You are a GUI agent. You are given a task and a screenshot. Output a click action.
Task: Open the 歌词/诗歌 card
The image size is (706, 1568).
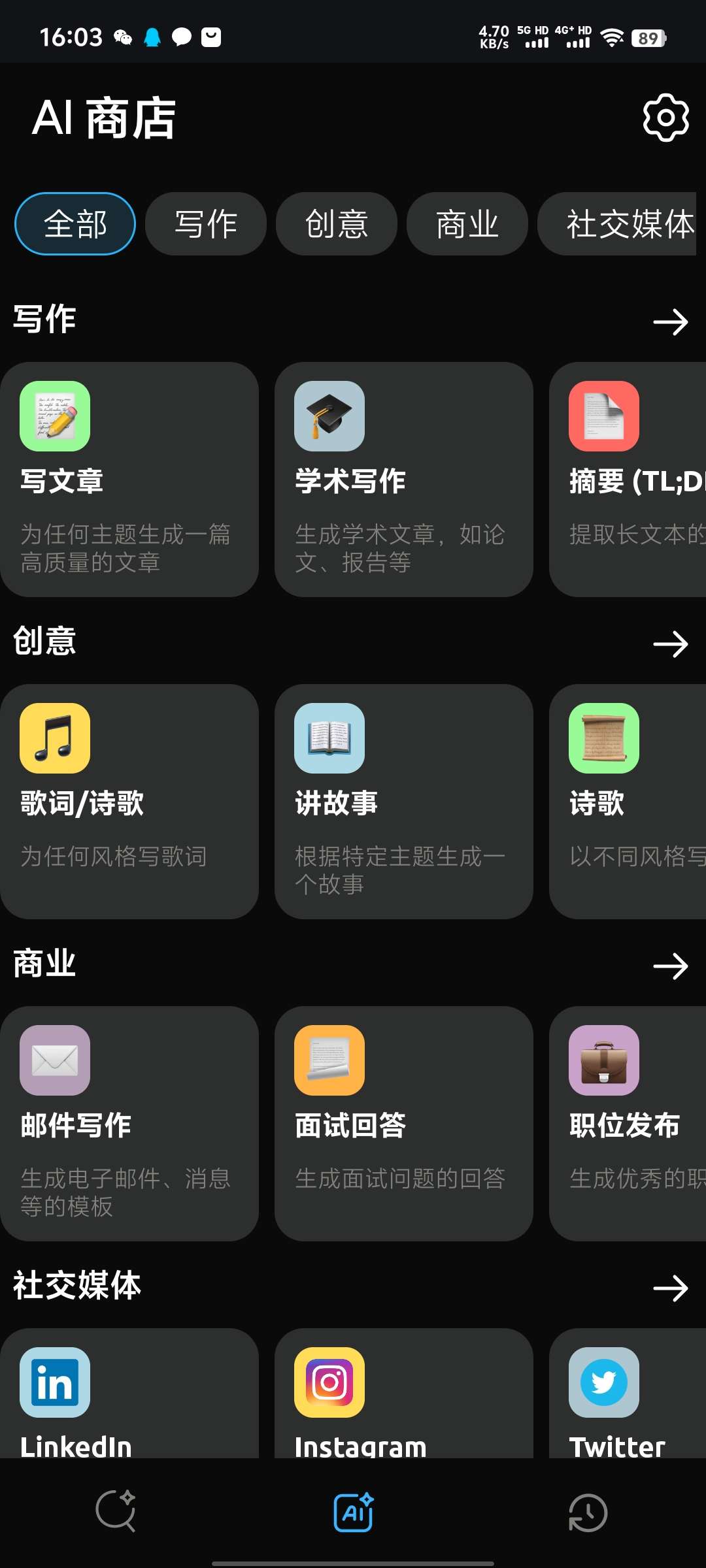pyautogui.click(x=129, y=802)
